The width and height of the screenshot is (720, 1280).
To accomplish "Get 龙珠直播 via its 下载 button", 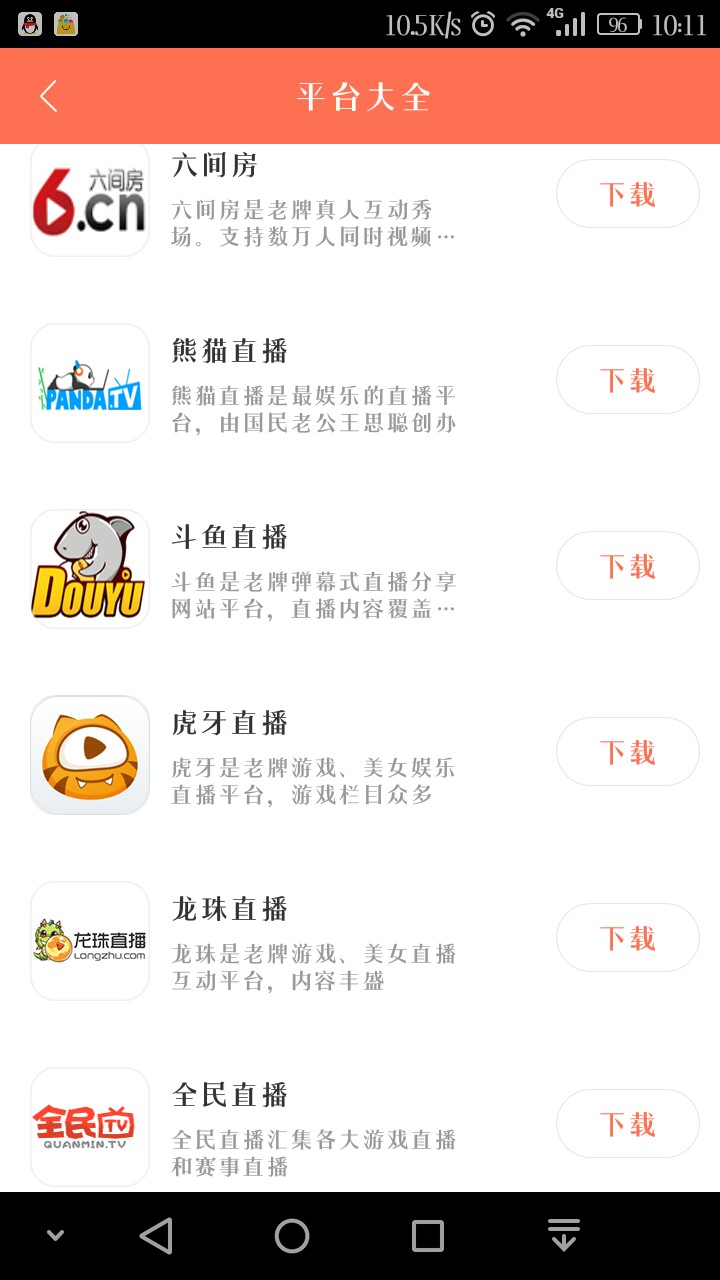I will point(627,938).
